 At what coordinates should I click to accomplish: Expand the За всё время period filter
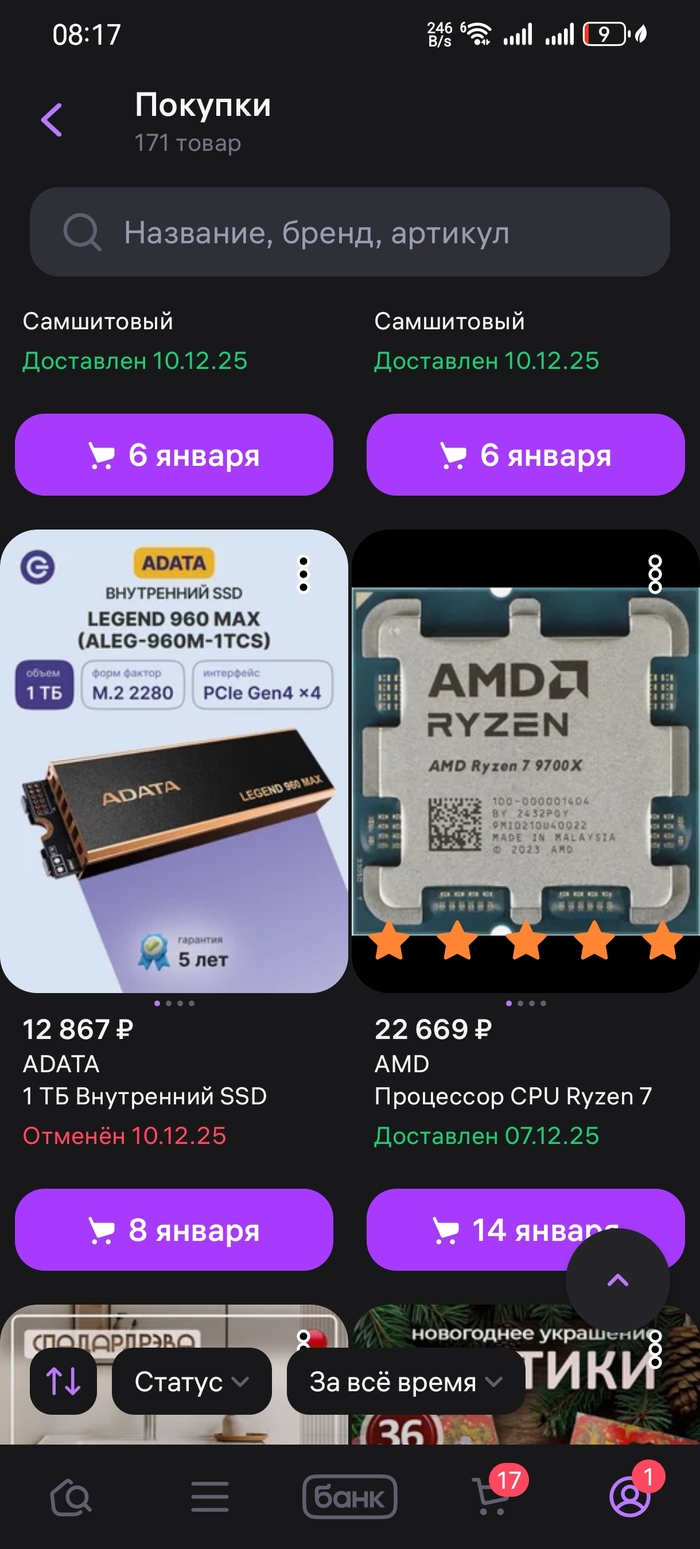405,1382
